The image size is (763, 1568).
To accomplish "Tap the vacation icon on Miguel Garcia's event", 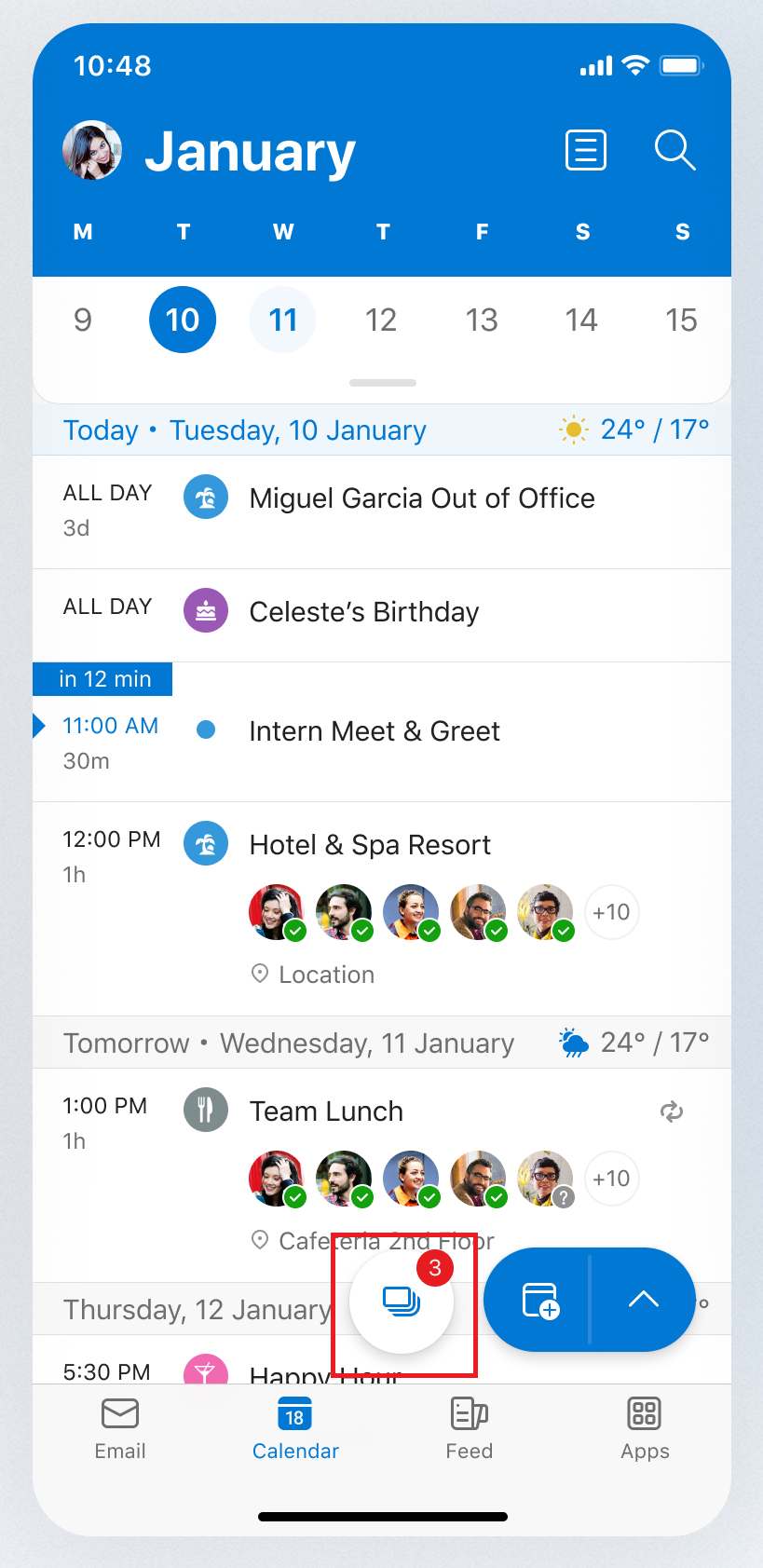I will (x=205, y=497).
